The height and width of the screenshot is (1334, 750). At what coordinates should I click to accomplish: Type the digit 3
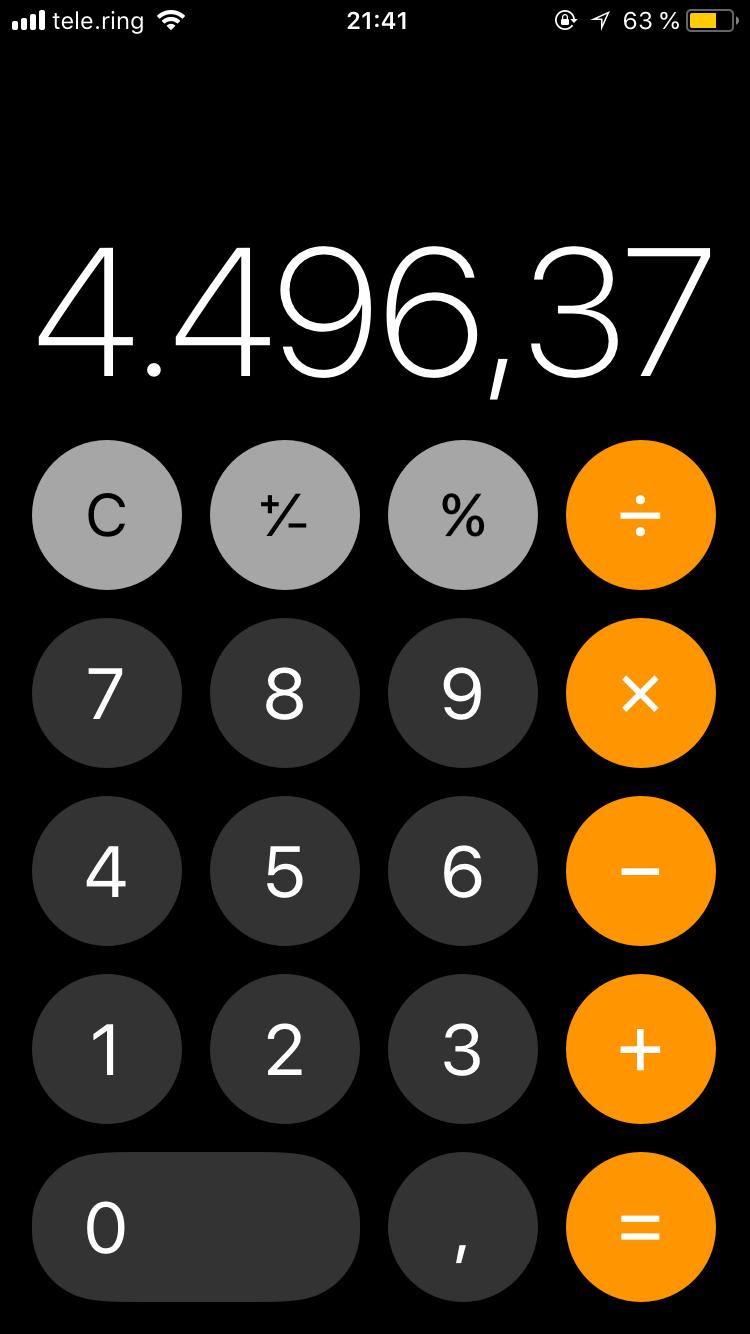(x=463, y=1049)
